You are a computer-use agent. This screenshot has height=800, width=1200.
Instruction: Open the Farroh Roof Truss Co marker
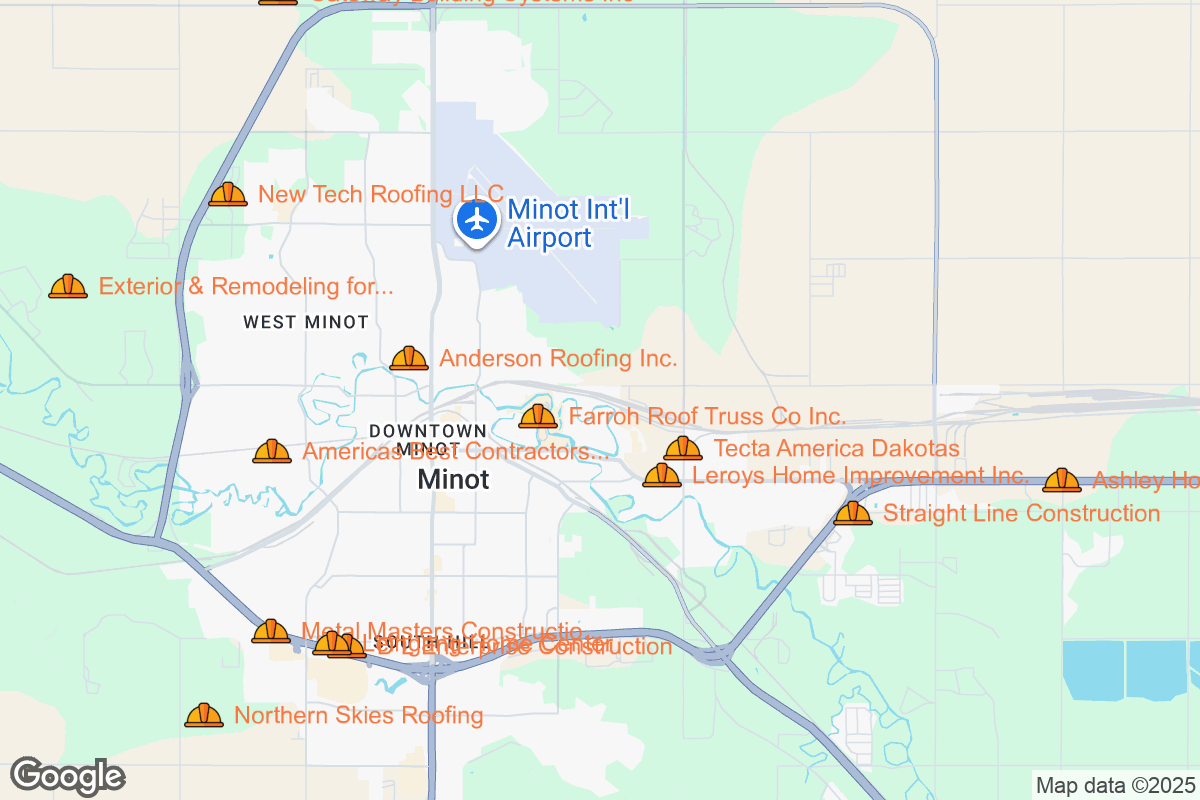click(538, 416)
